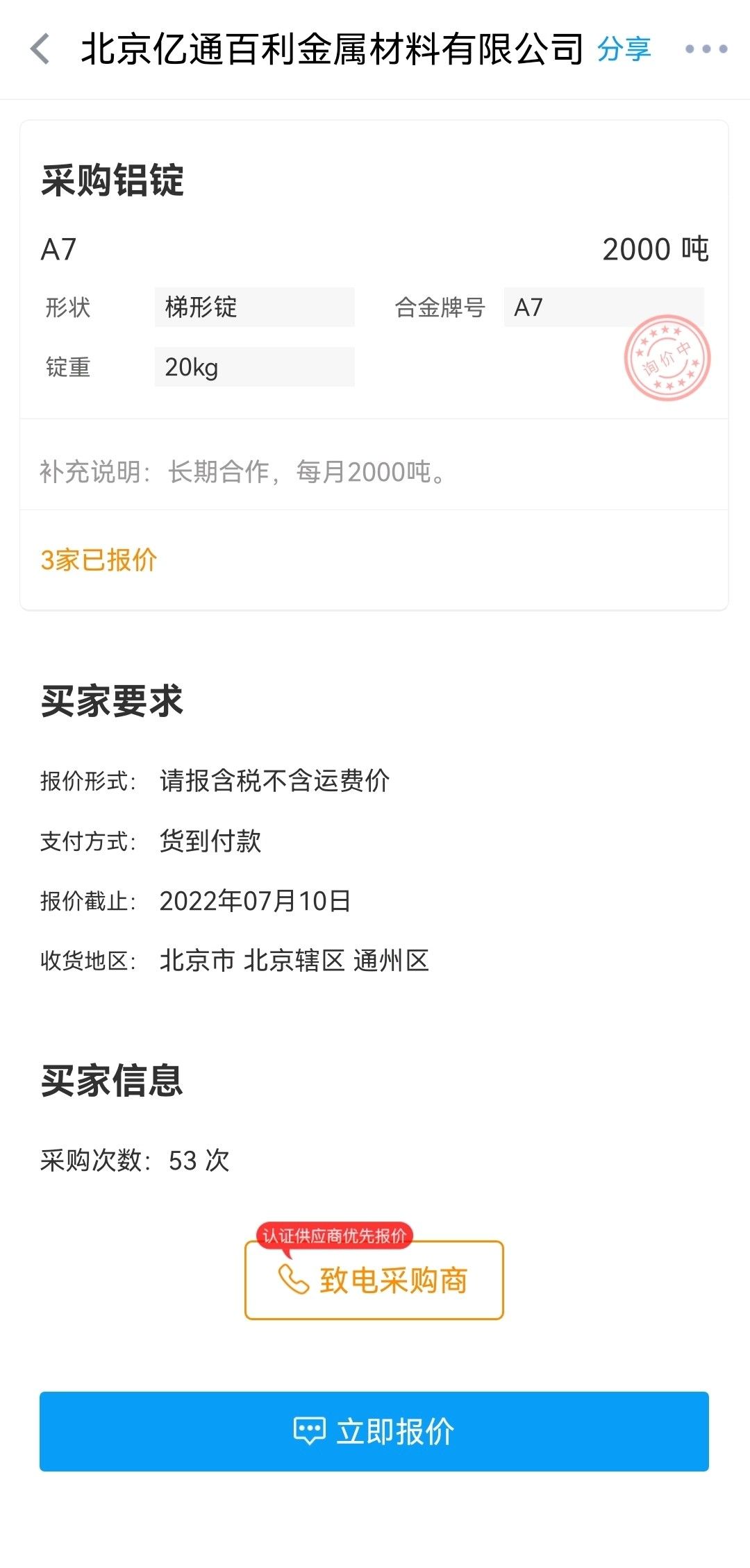Screen dimensions: 750x1568
Task: Go back with the header arrow
Action: pos(40,49)
